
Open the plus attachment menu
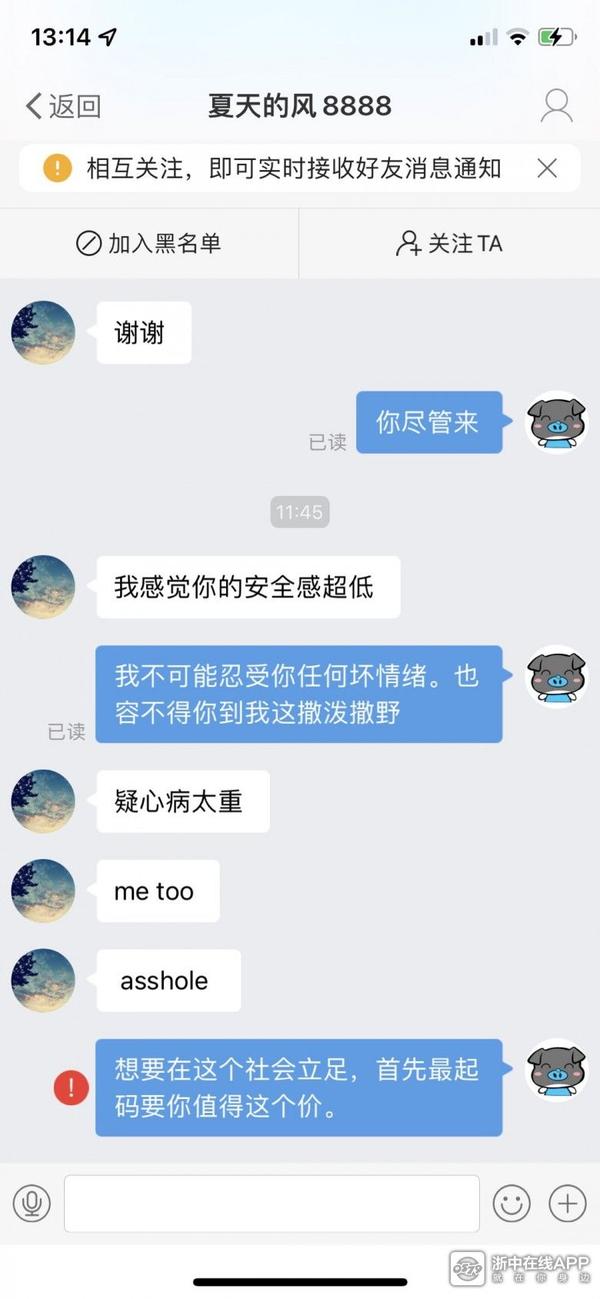[x=567, y=1203]
